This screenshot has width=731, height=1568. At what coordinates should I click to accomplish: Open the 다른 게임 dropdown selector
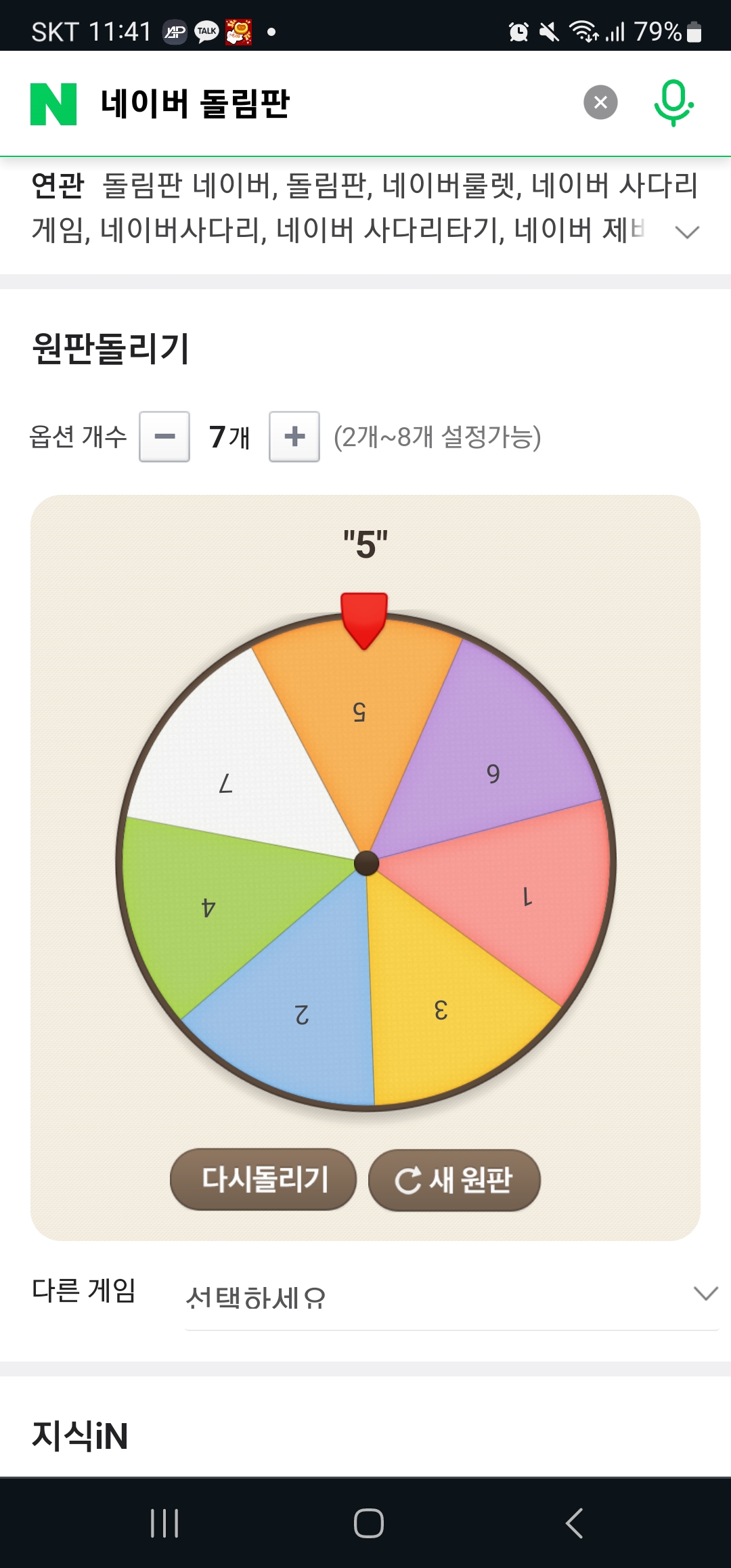[451, 1296]
